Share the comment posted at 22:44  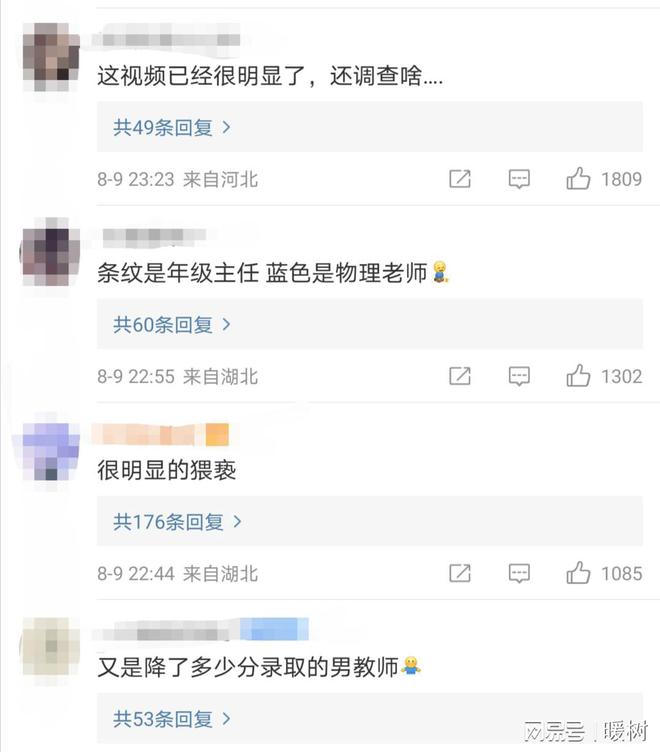pos(459,573)
